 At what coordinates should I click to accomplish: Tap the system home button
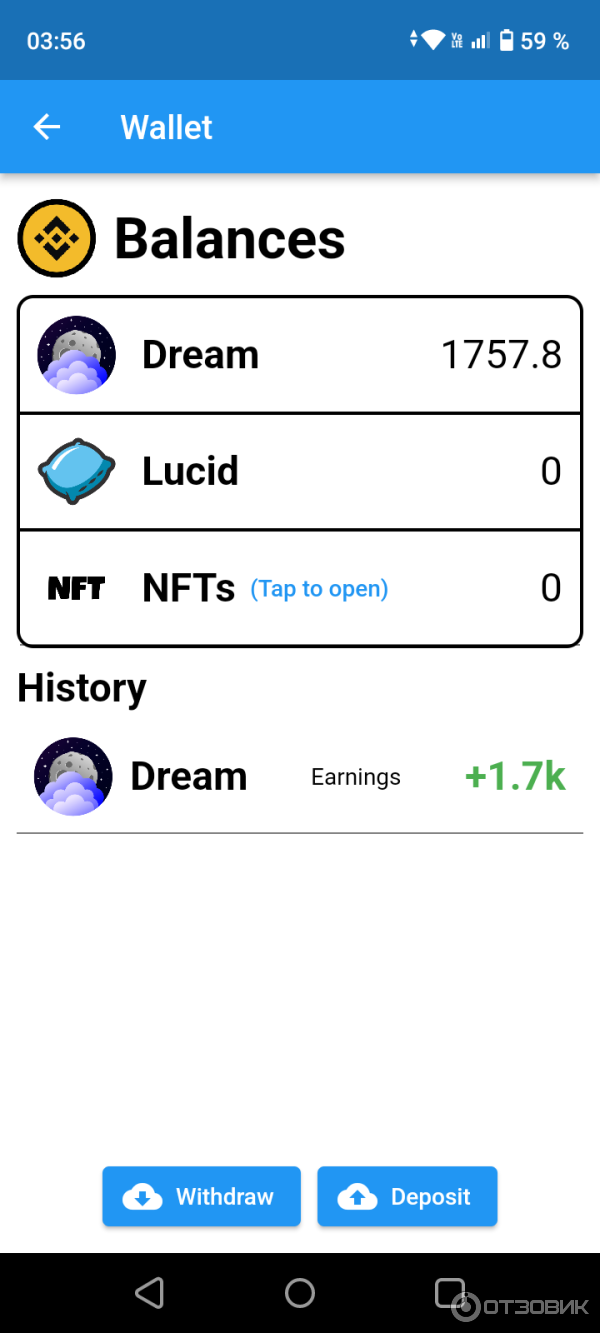click(x=300, y=1293)
